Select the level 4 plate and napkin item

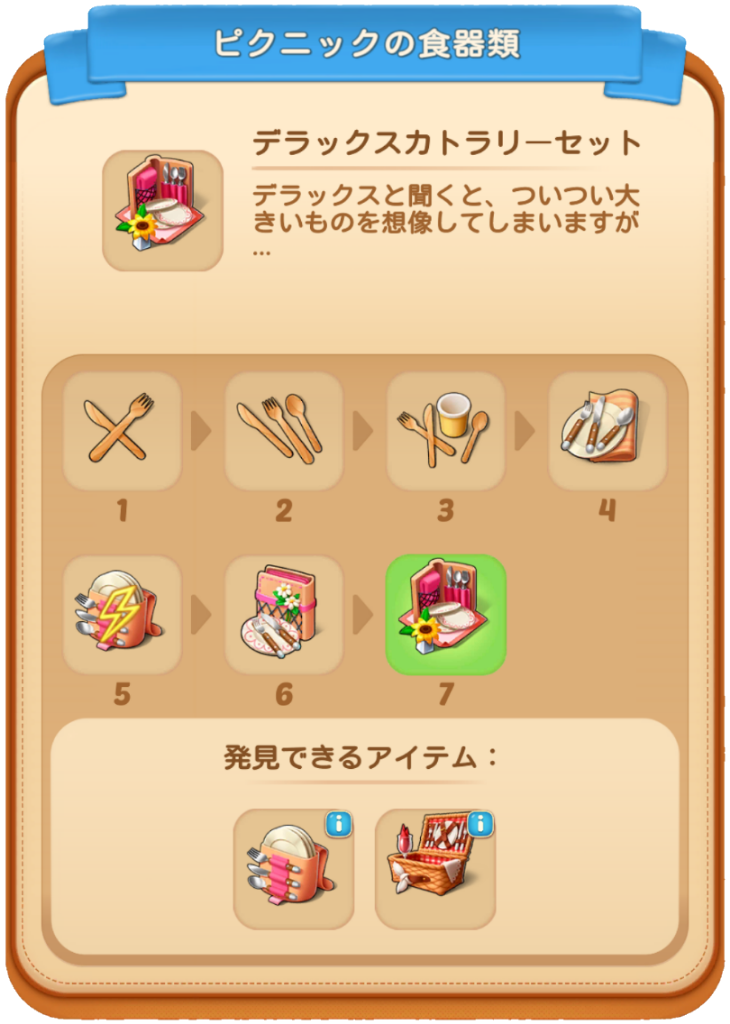(607, 431)
